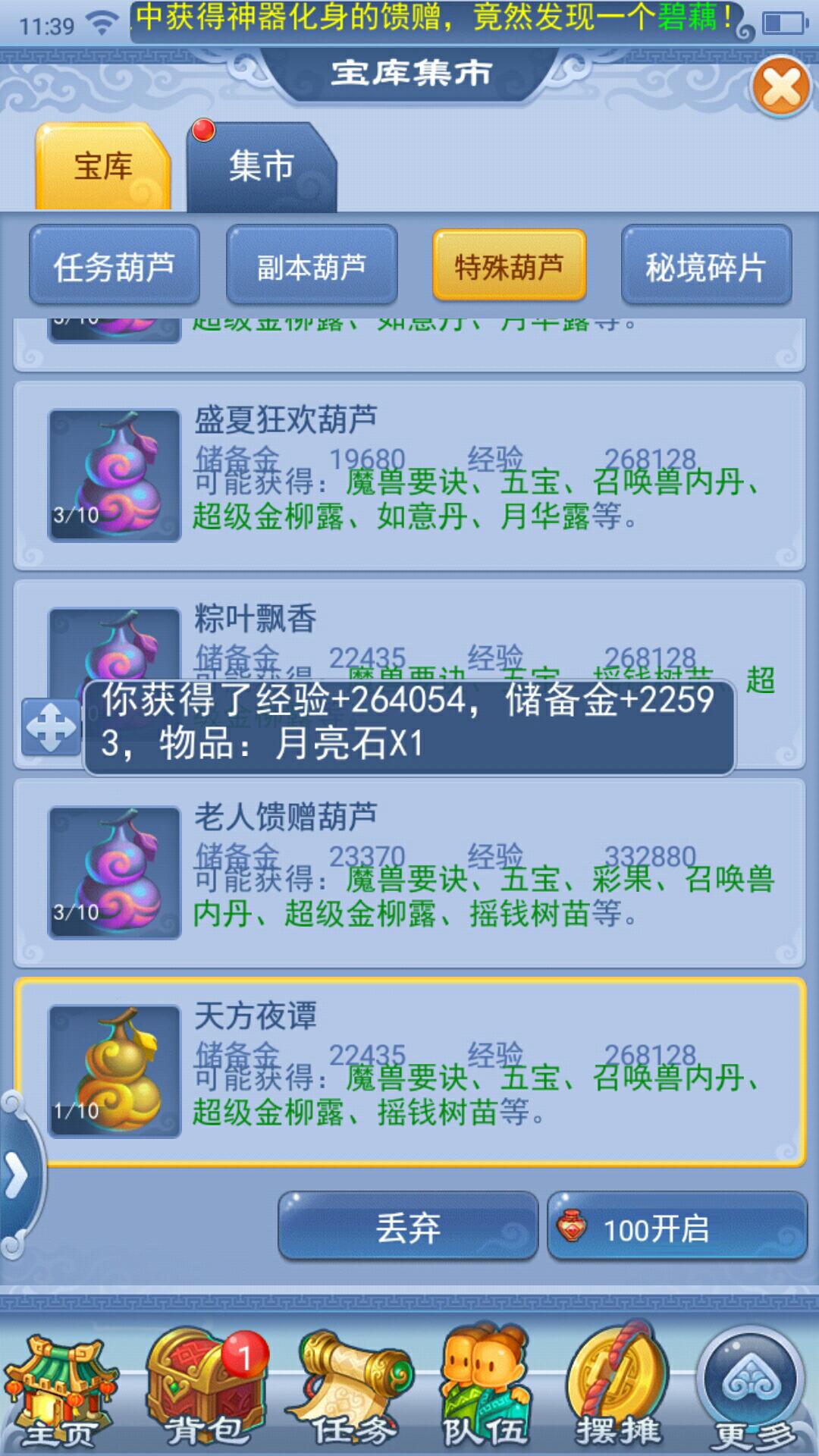Select the 特殊葫芦 category
The image size is (819, 1456).
point(509,266)
